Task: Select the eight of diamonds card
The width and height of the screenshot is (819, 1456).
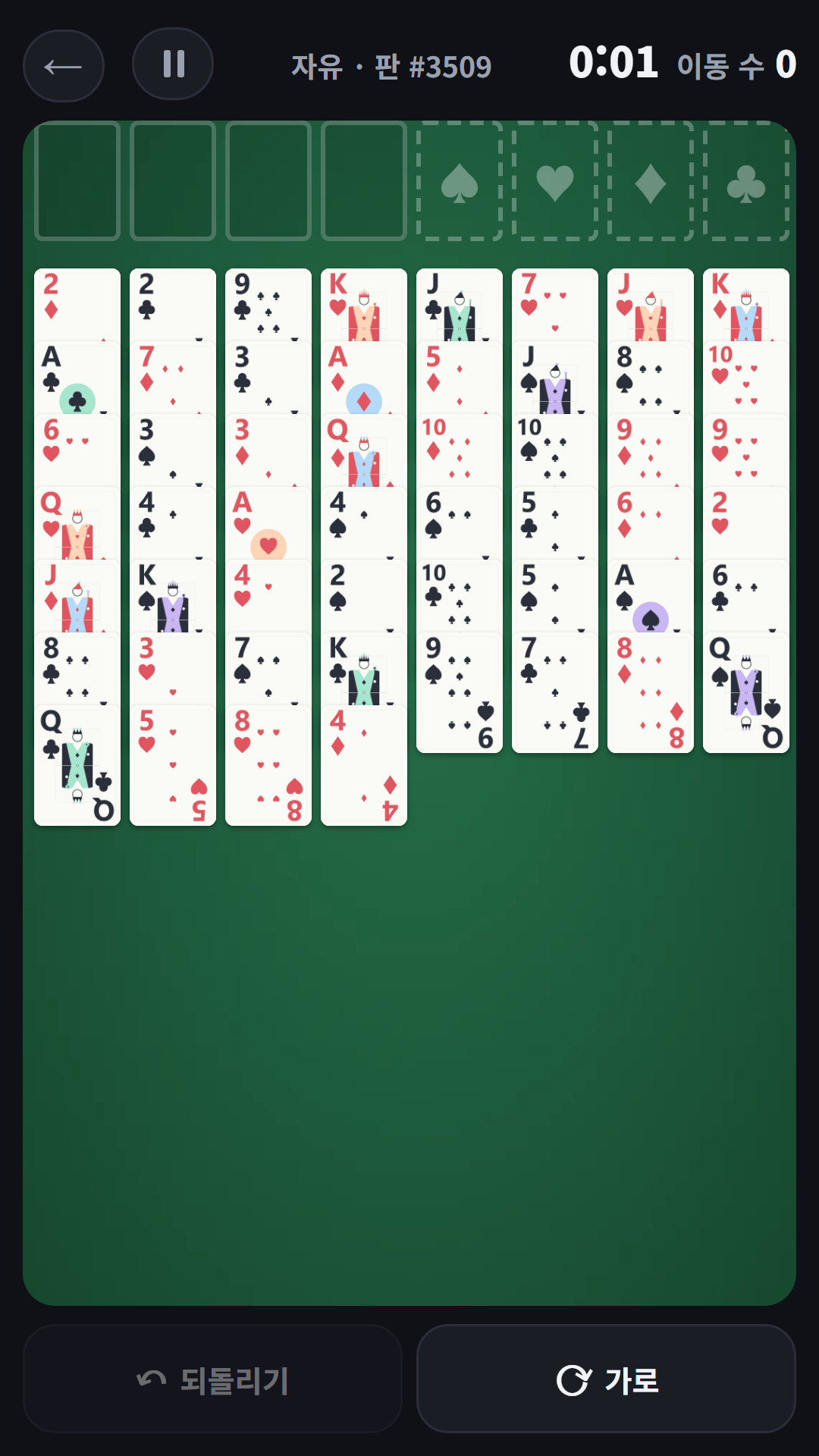Action: click(x=651, y=693)
